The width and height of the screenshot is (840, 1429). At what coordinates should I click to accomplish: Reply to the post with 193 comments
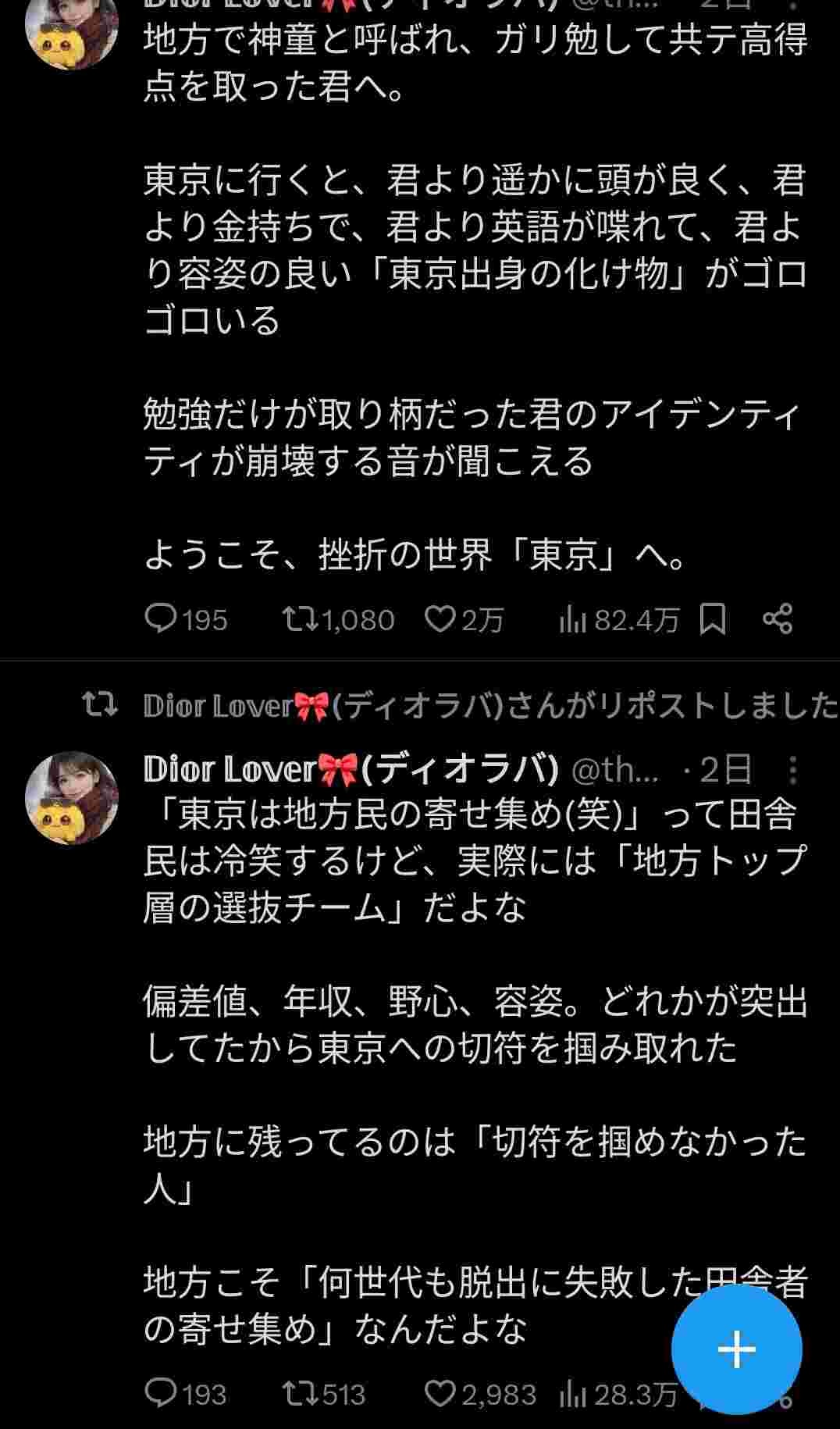161,1394
